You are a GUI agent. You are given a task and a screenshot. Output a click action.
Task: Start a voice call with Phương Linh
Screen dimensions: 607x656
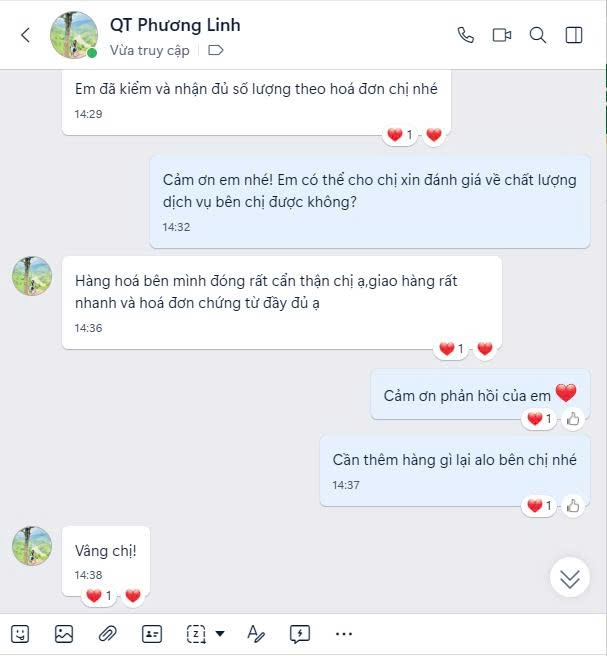click(465, 35)
